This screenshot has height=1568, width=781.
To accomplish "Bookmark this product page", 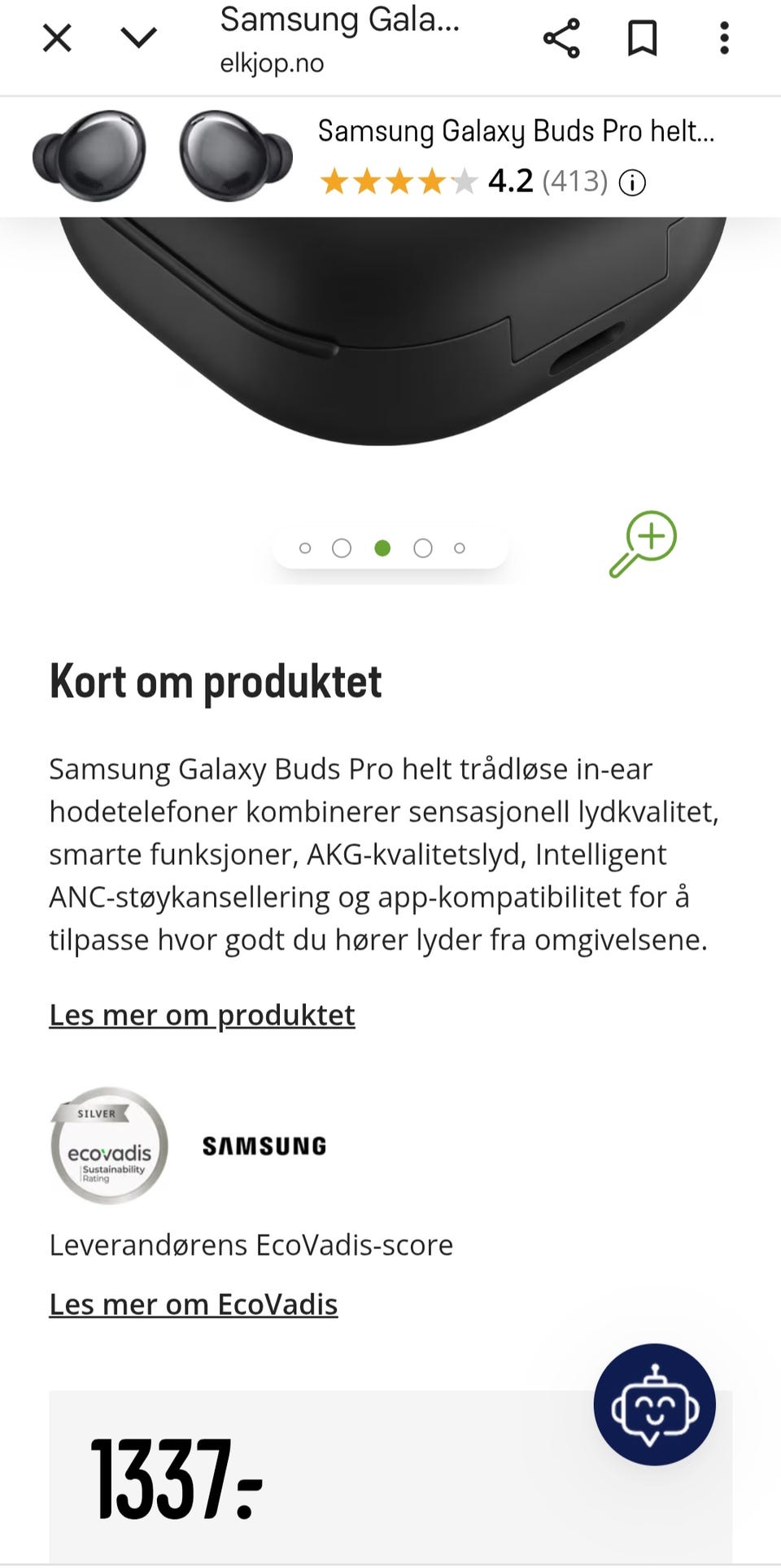I will click(x=643, y=37).
